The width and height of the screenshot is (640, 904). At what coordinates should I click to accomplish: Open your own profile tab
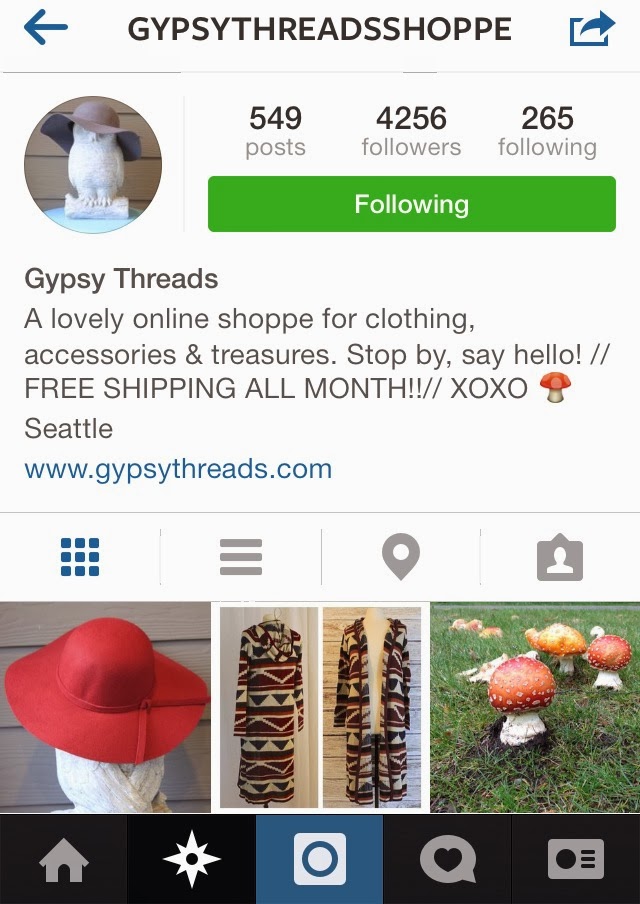[x=576, y=860]
